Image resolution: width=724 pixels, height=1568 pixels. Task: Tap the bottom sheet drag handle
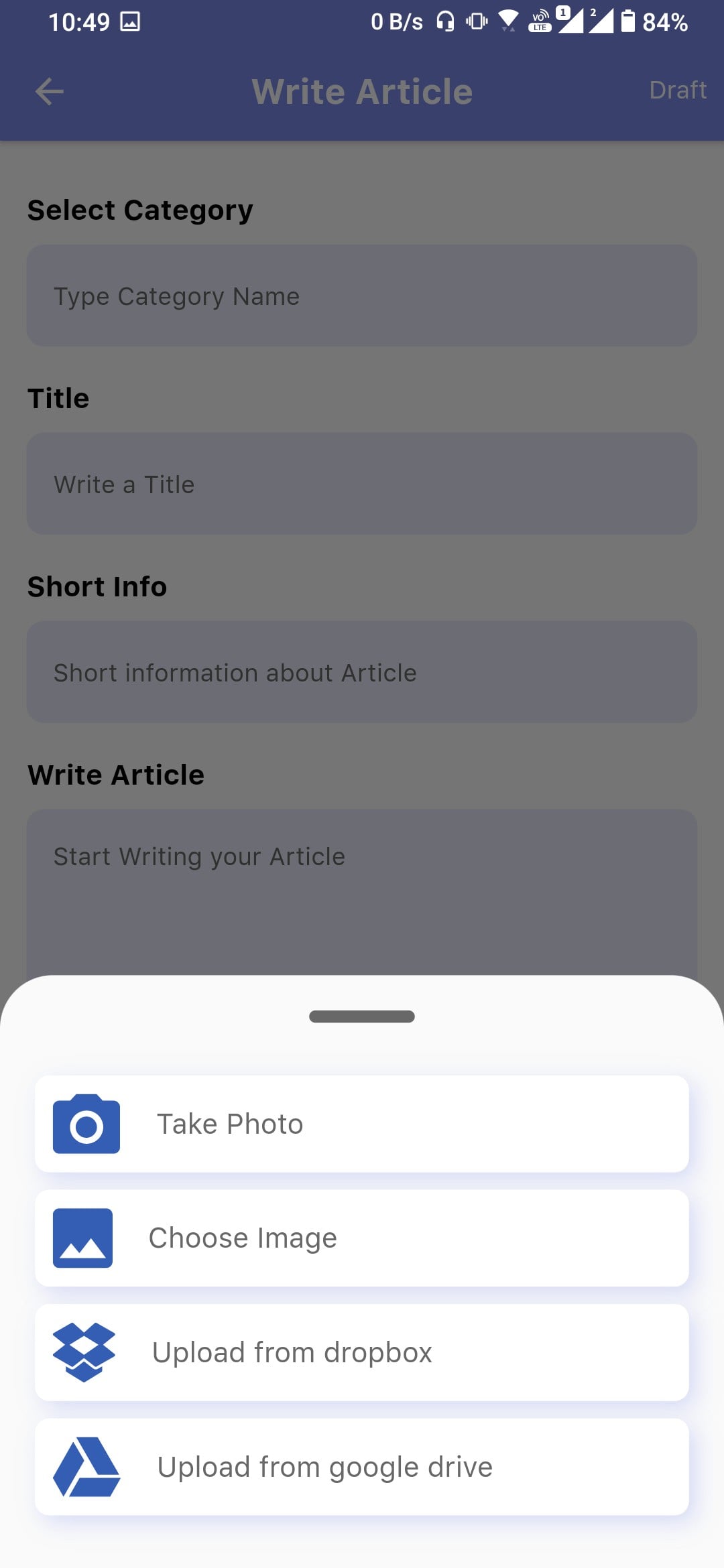[362, 1017]
